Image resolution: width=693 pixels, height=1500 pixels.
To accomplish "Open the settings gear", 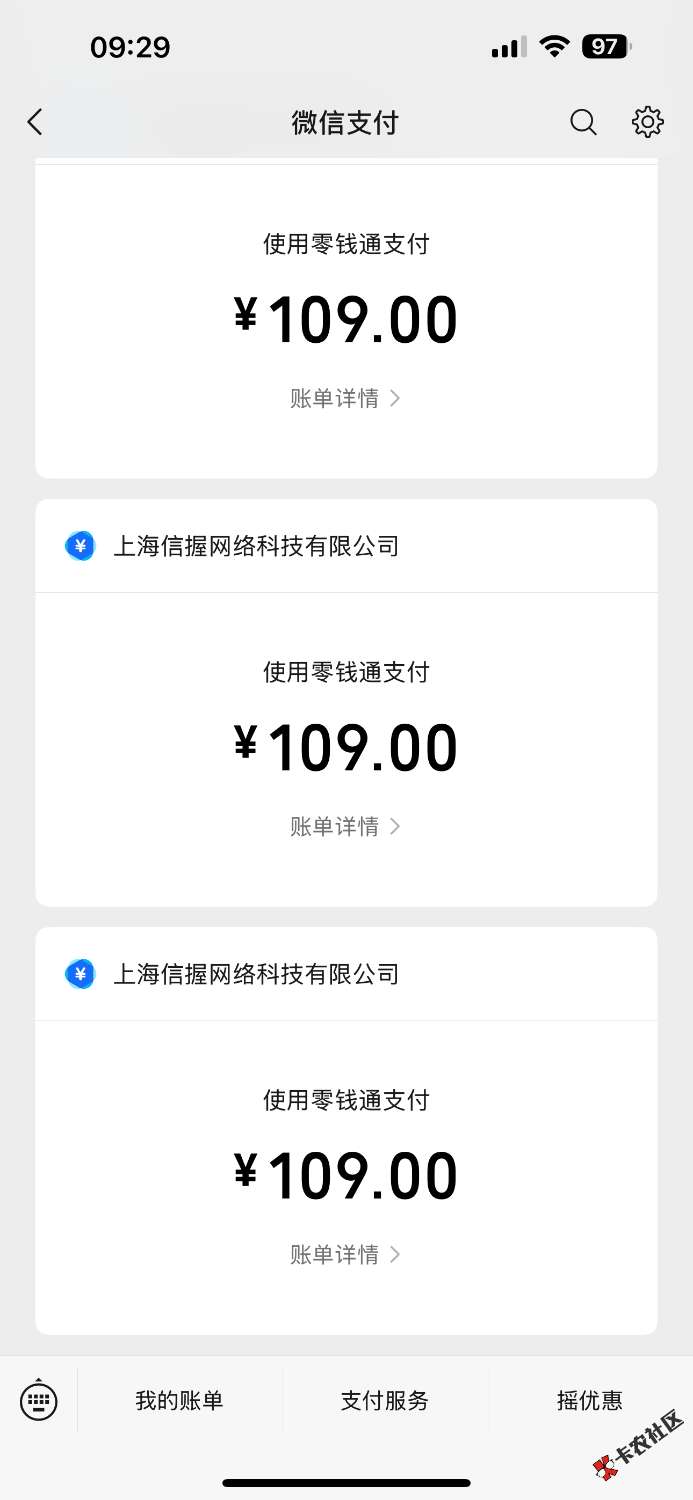I will [x=647, y=122].
